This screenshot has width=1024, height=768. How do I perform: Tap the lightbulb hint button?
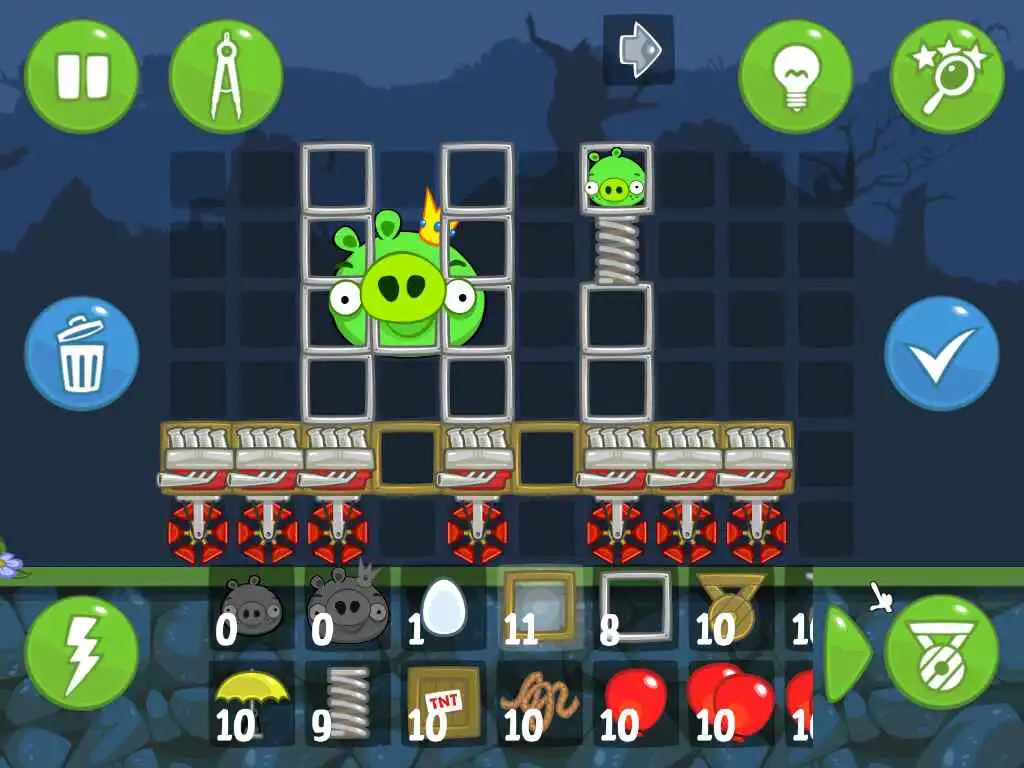point(795,76)
